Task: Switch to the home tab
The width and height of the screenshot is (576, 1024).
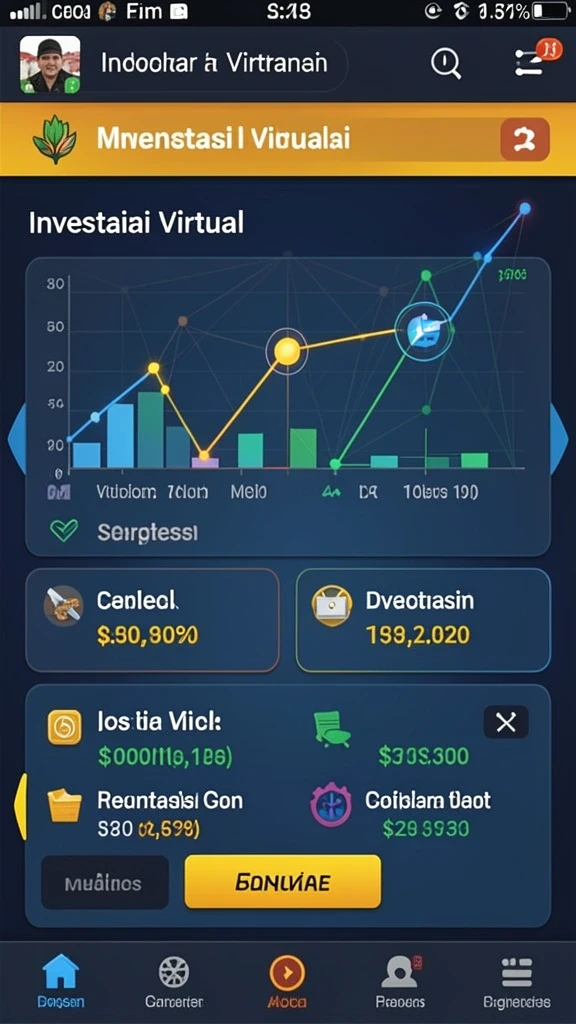Action: [60, 981]
